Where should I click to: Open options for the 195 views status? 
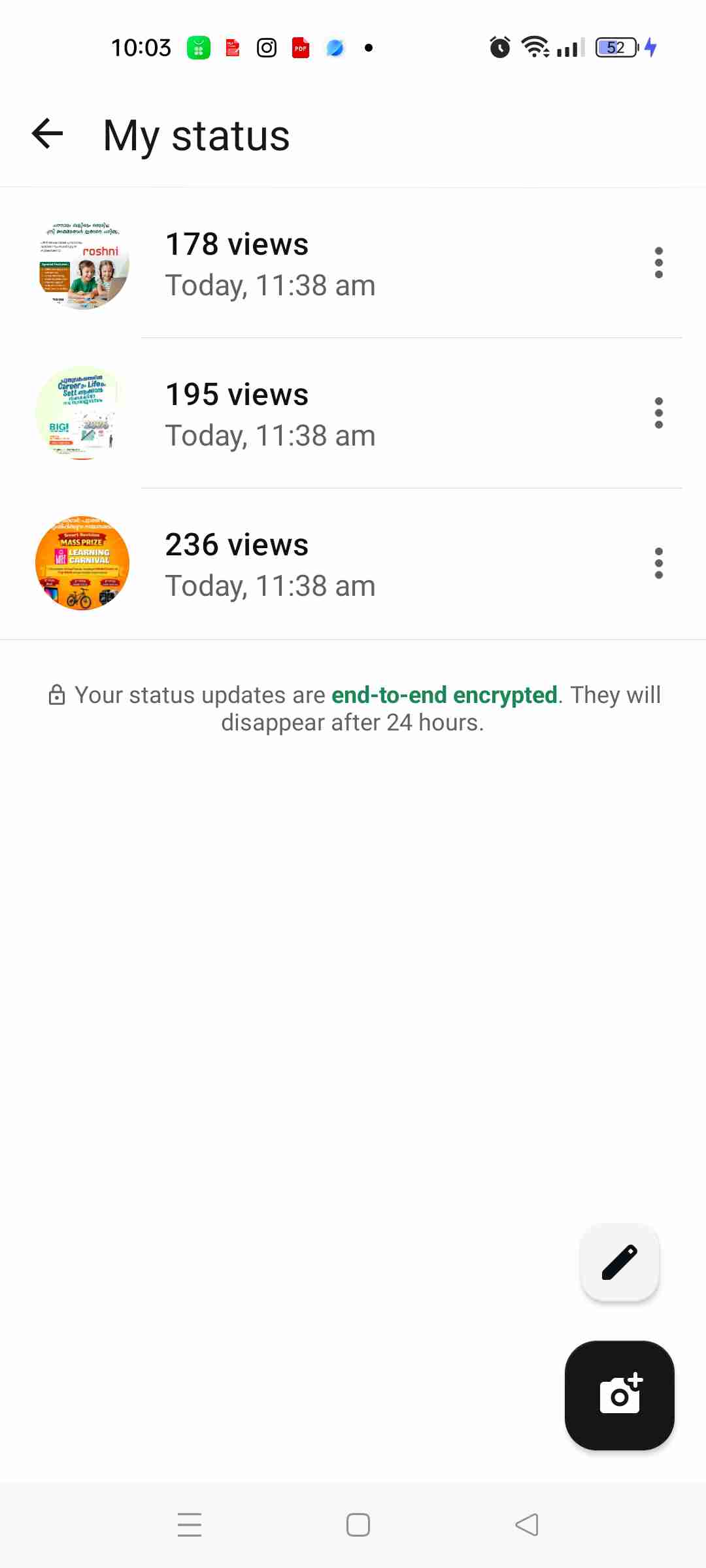coord(658,413)
